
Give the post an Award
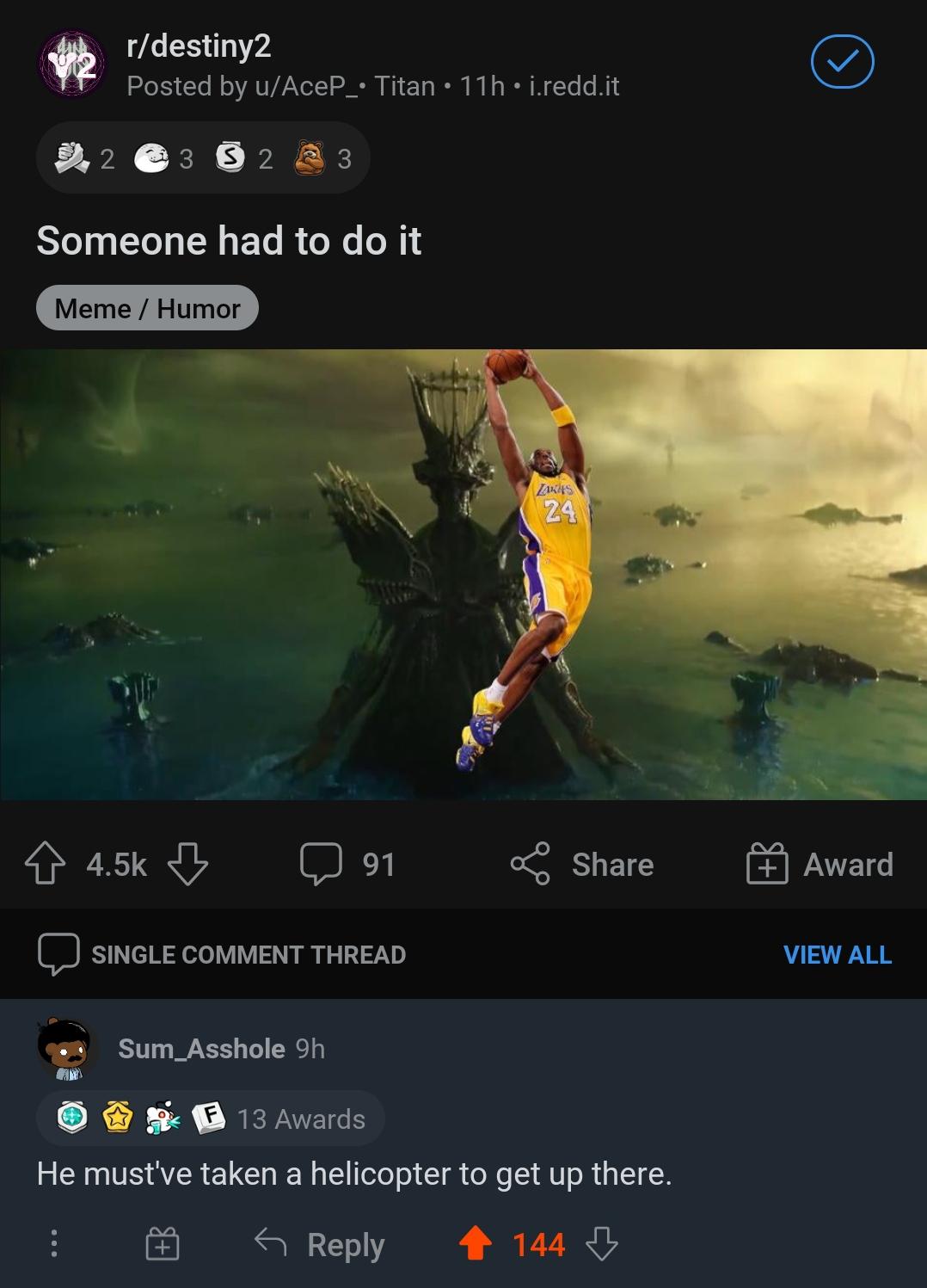pyautogui.click(x=820, y=864)
